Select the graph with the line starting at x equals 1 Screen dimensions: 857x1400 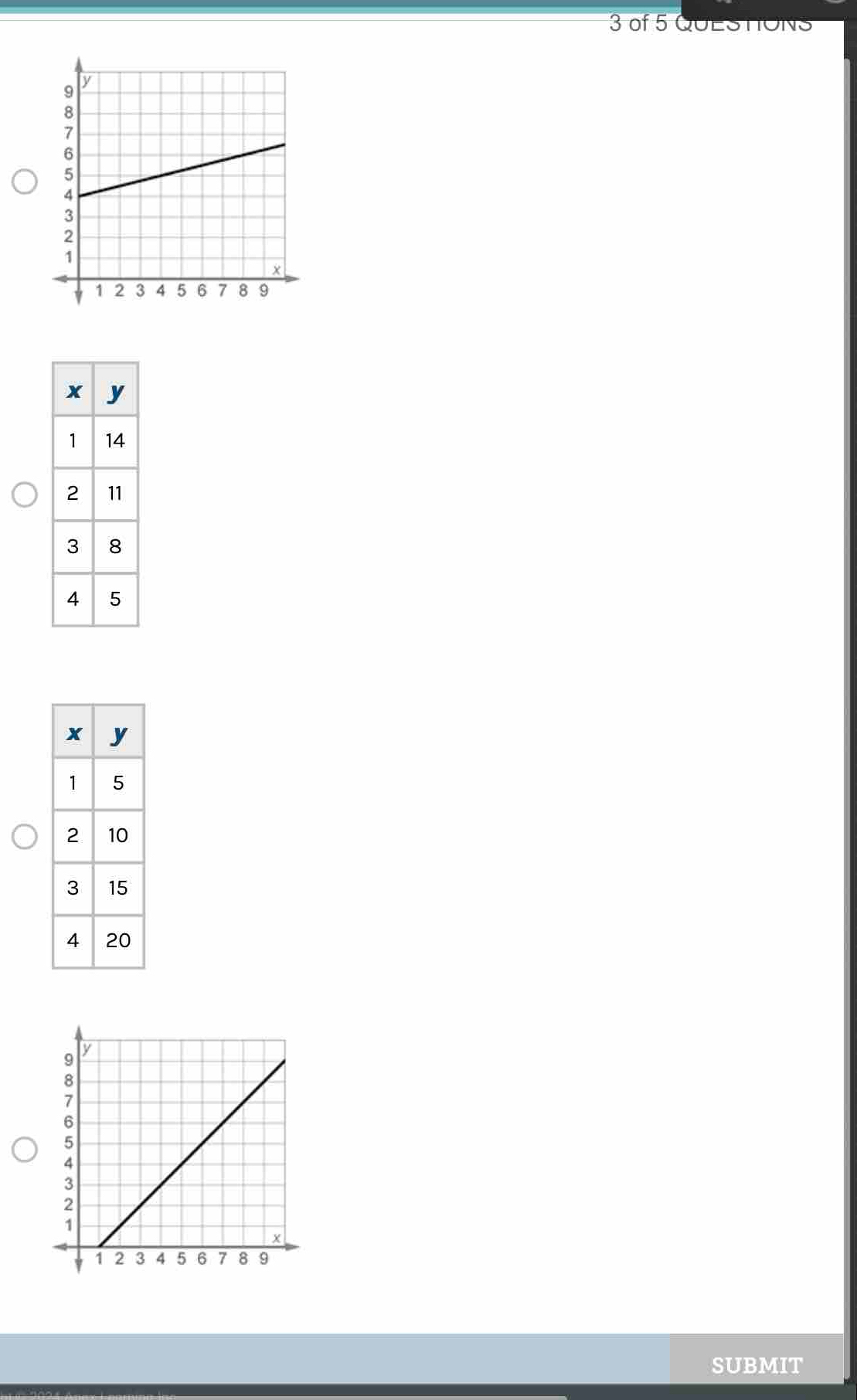click(x=25, y=1149)
